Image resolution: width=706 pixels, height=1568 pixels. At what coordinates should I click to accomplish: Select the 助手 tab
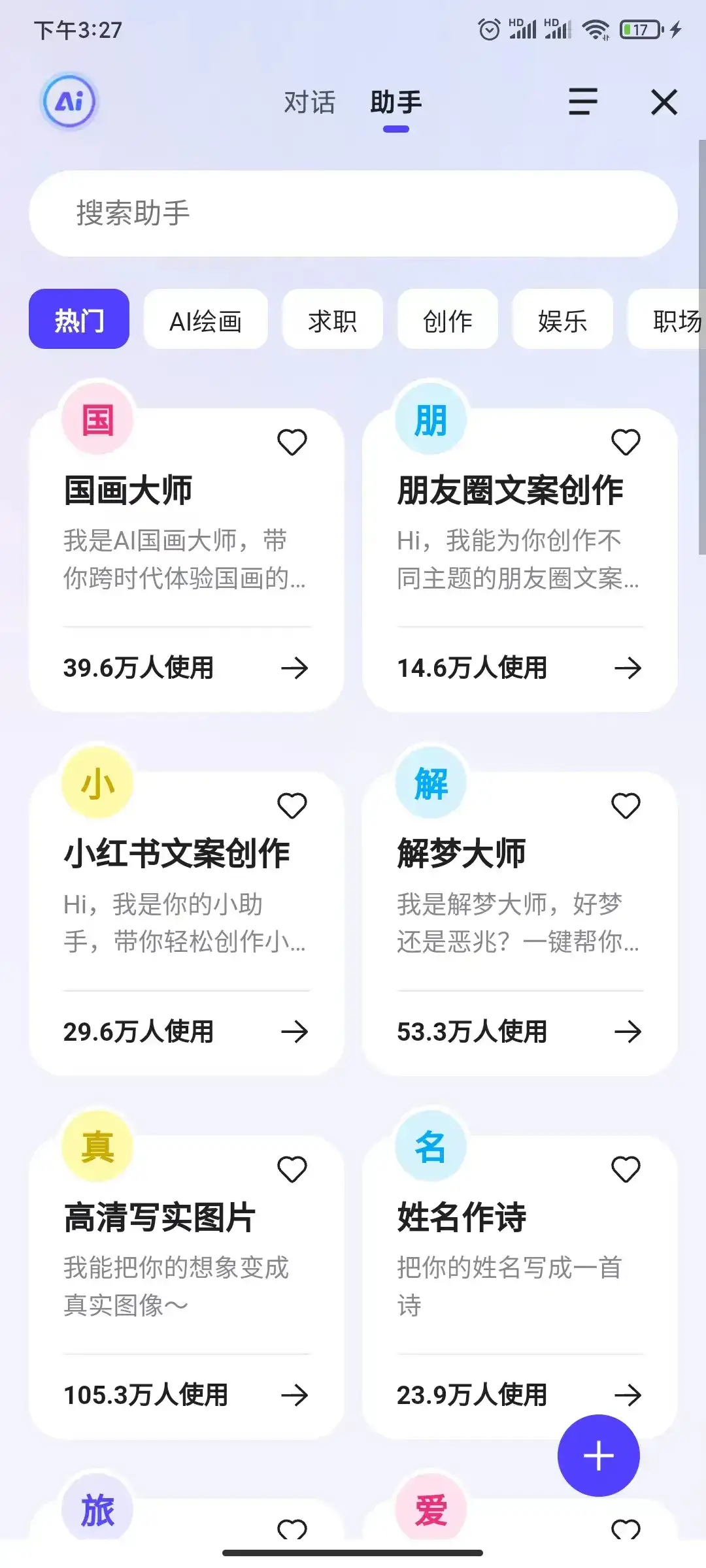coord(395,102)
